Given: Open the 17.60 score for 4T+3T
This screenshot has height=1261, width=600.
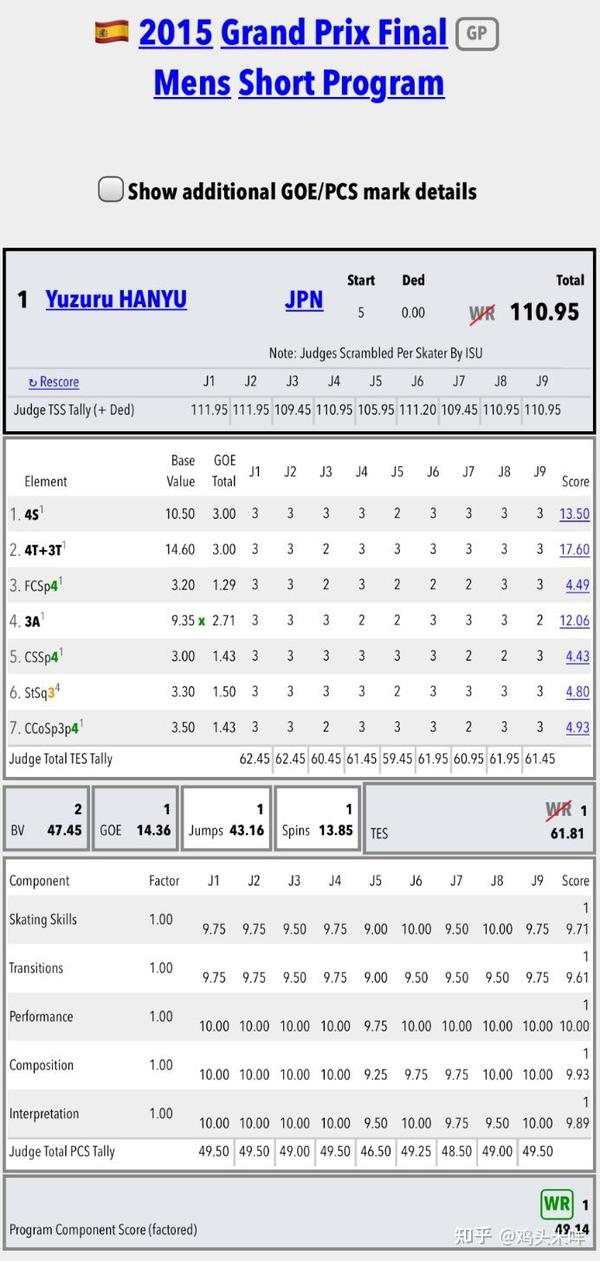Looking at the screenshot, I should click(x=574, y=550).
